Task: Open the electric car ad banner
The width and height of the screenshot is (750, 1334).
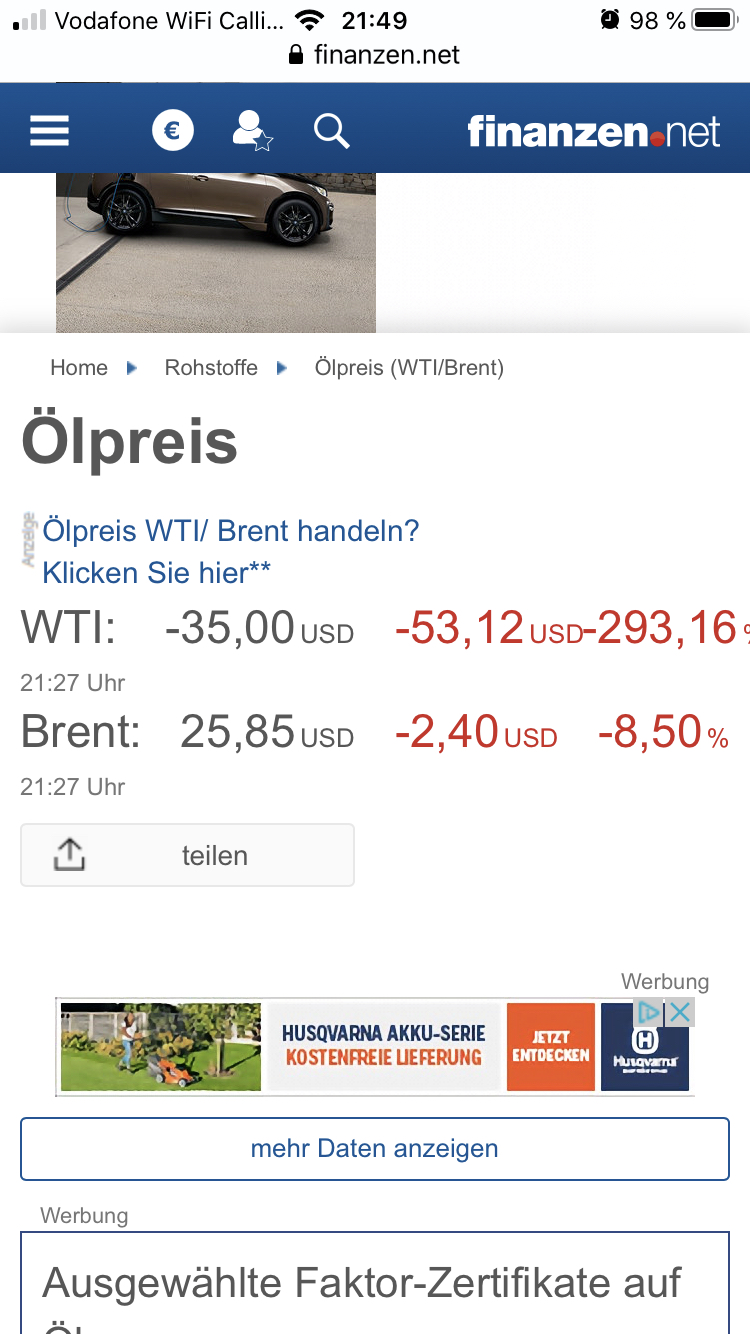Action: click(216, 250)
